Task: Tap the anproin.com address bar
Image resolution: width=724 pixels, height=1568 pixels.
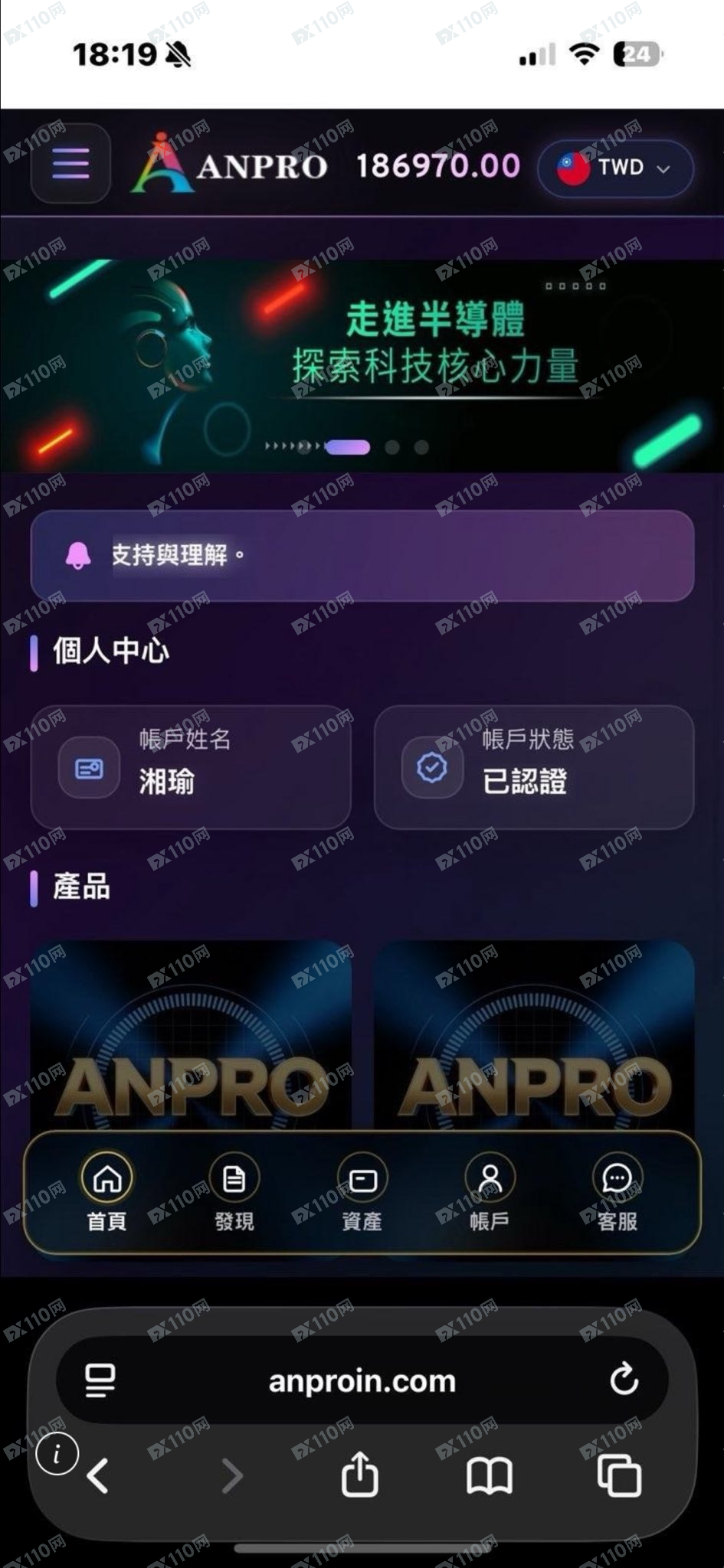Action: tap(362, 1381)
